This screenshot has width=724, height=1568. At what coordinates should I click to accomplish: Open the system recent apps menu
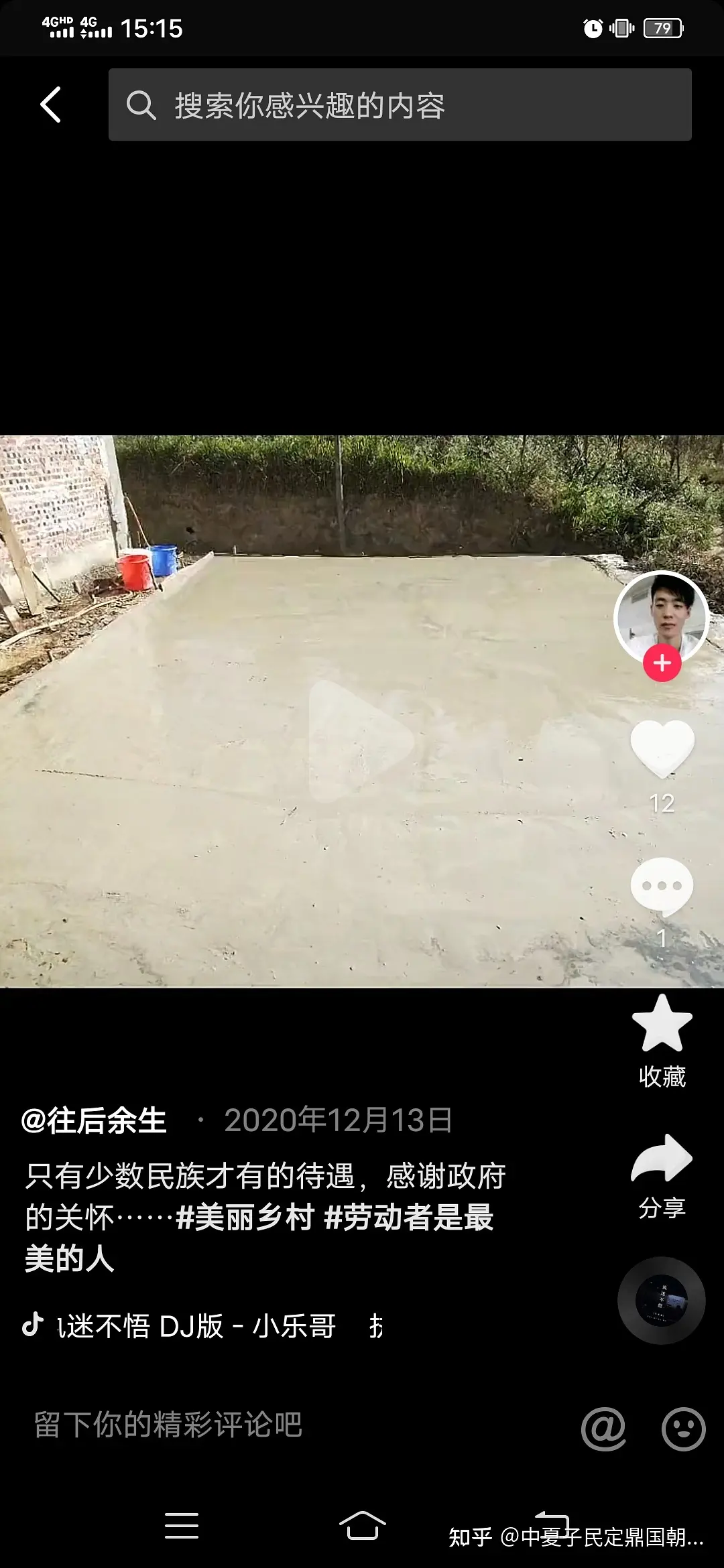coord(181,1525)
